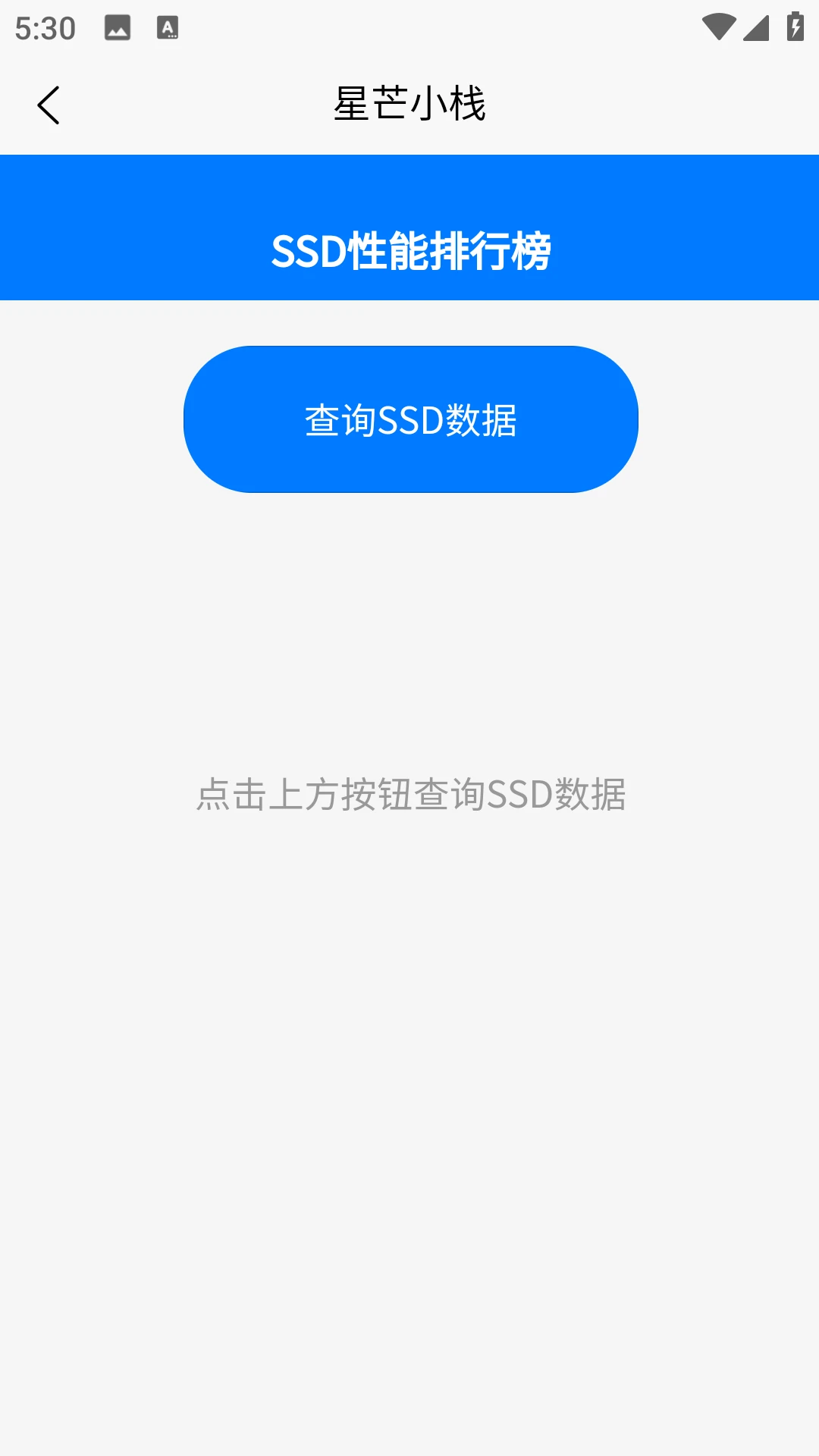Tap the battery charging indicator
819x1456 pixels.
point(794,25)
